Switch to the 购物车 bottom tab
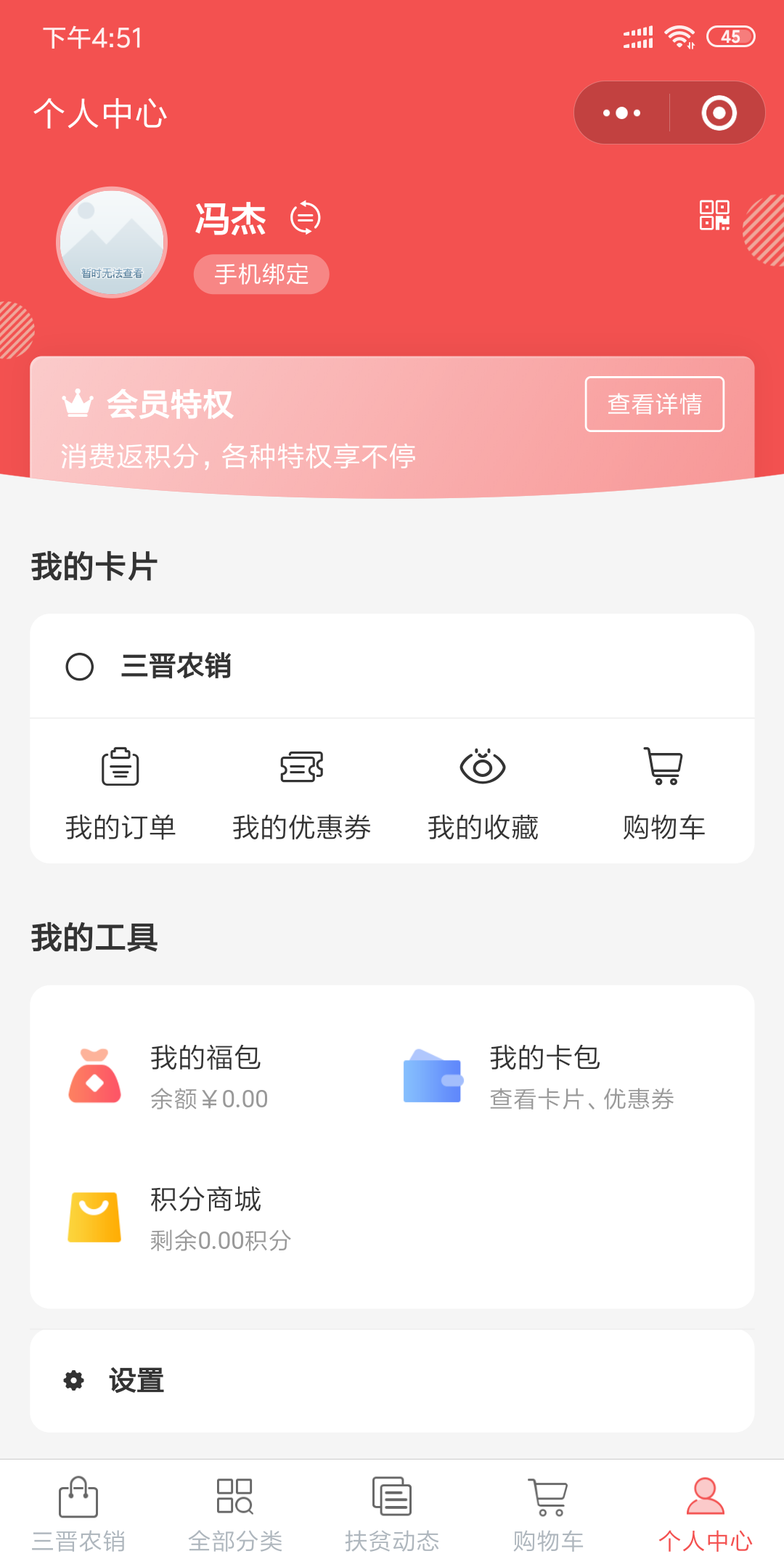 click(549, 1513)
